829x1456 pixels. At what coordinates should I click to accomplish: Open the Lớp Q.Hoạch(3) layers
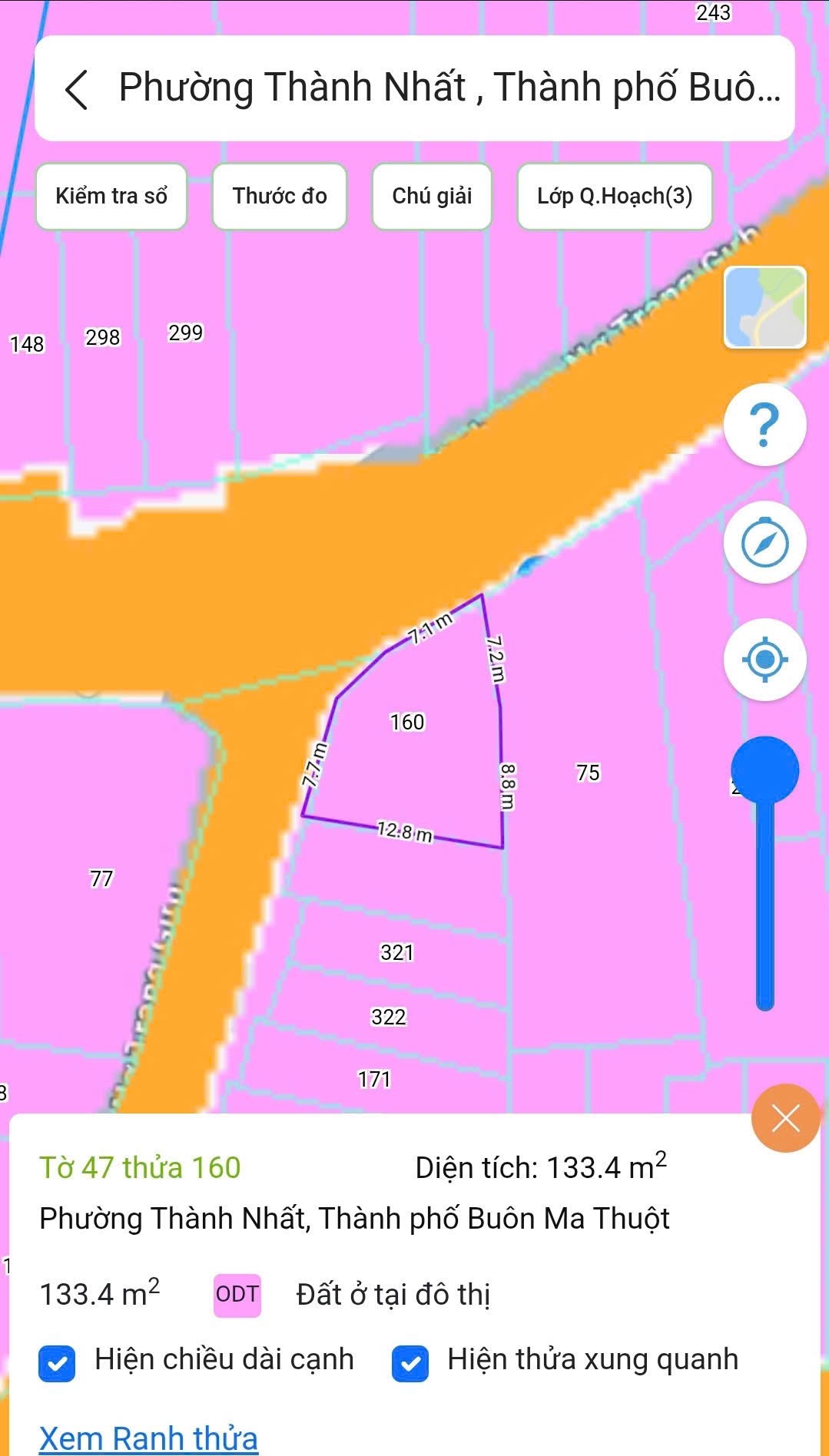coord(615,197)
